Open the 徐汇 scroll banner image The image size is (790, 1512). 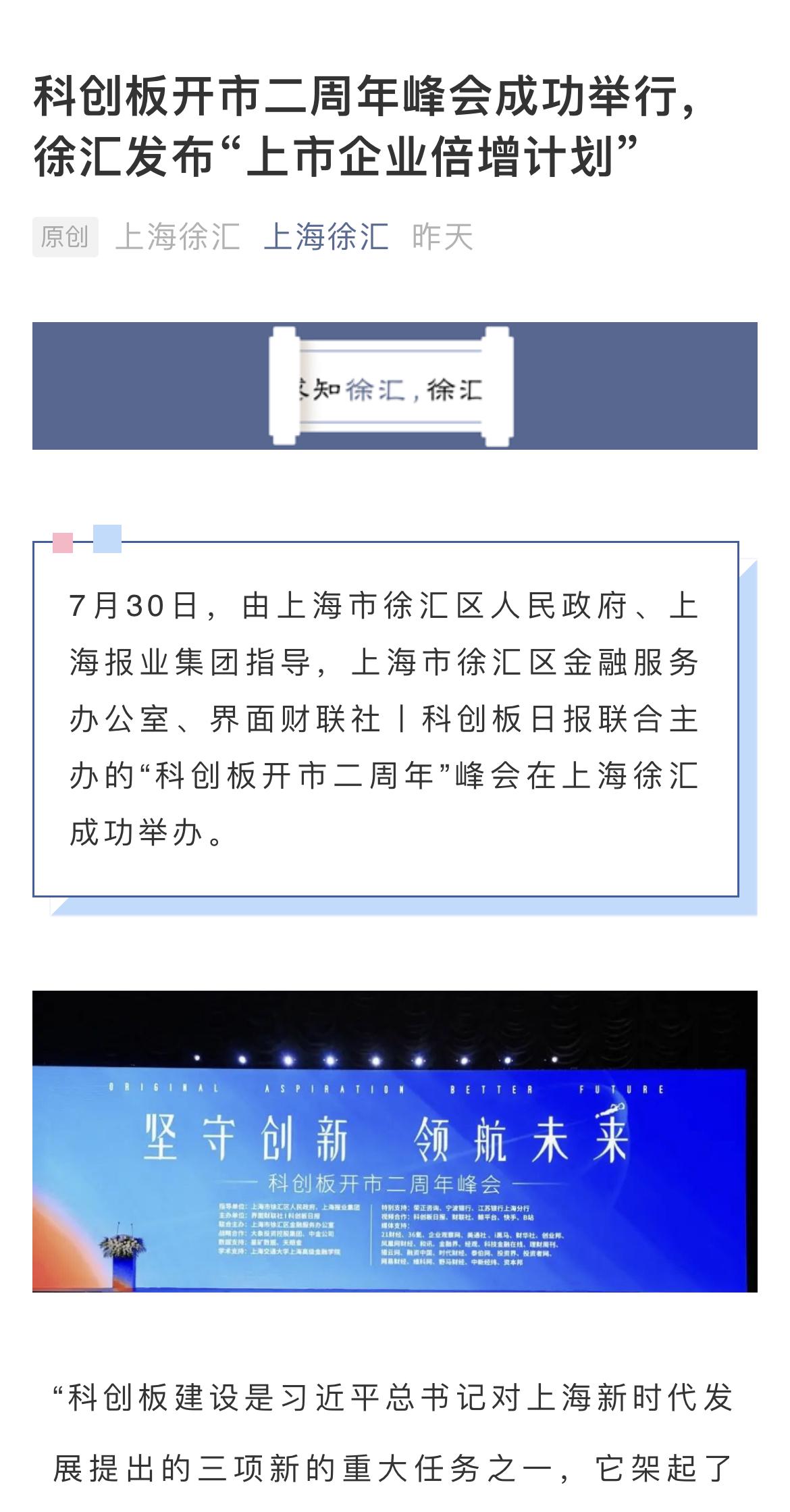tap(394, 386)
